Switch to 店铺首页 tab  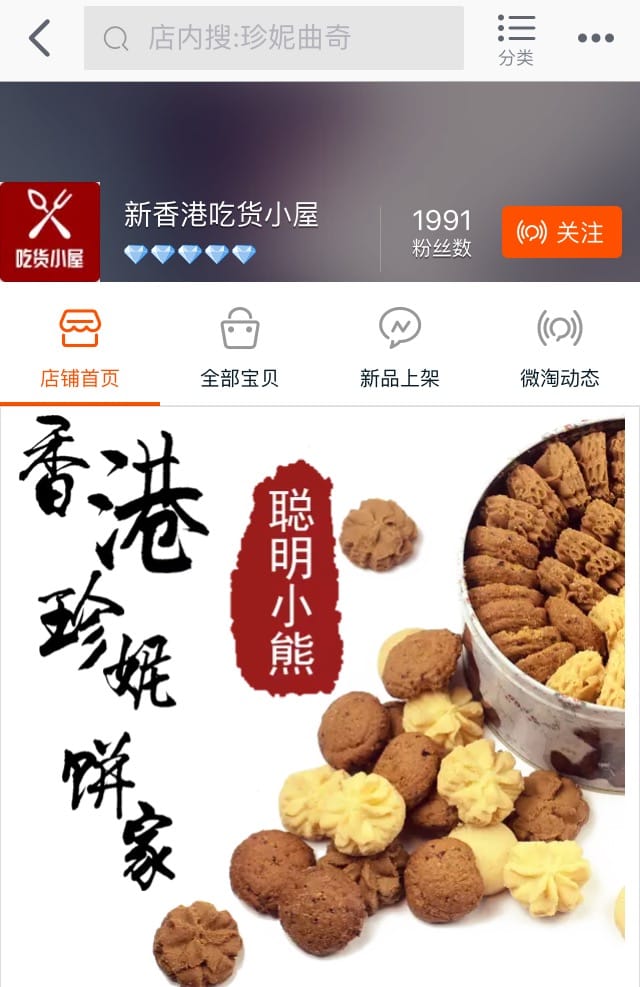[80, 347]
